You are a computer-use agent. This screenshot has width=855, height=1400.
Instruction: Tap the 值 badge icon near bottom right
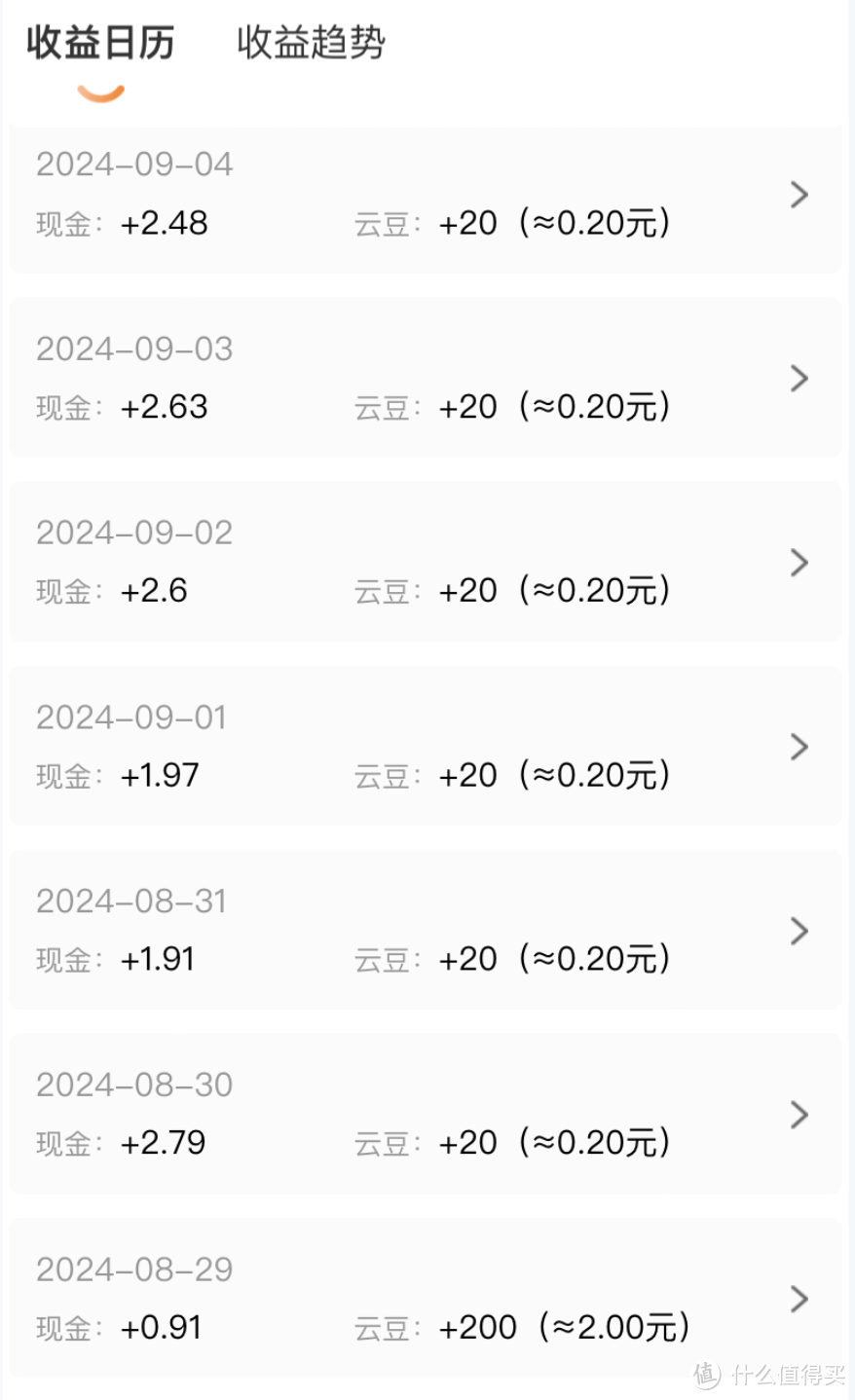tap(704, 1375)
